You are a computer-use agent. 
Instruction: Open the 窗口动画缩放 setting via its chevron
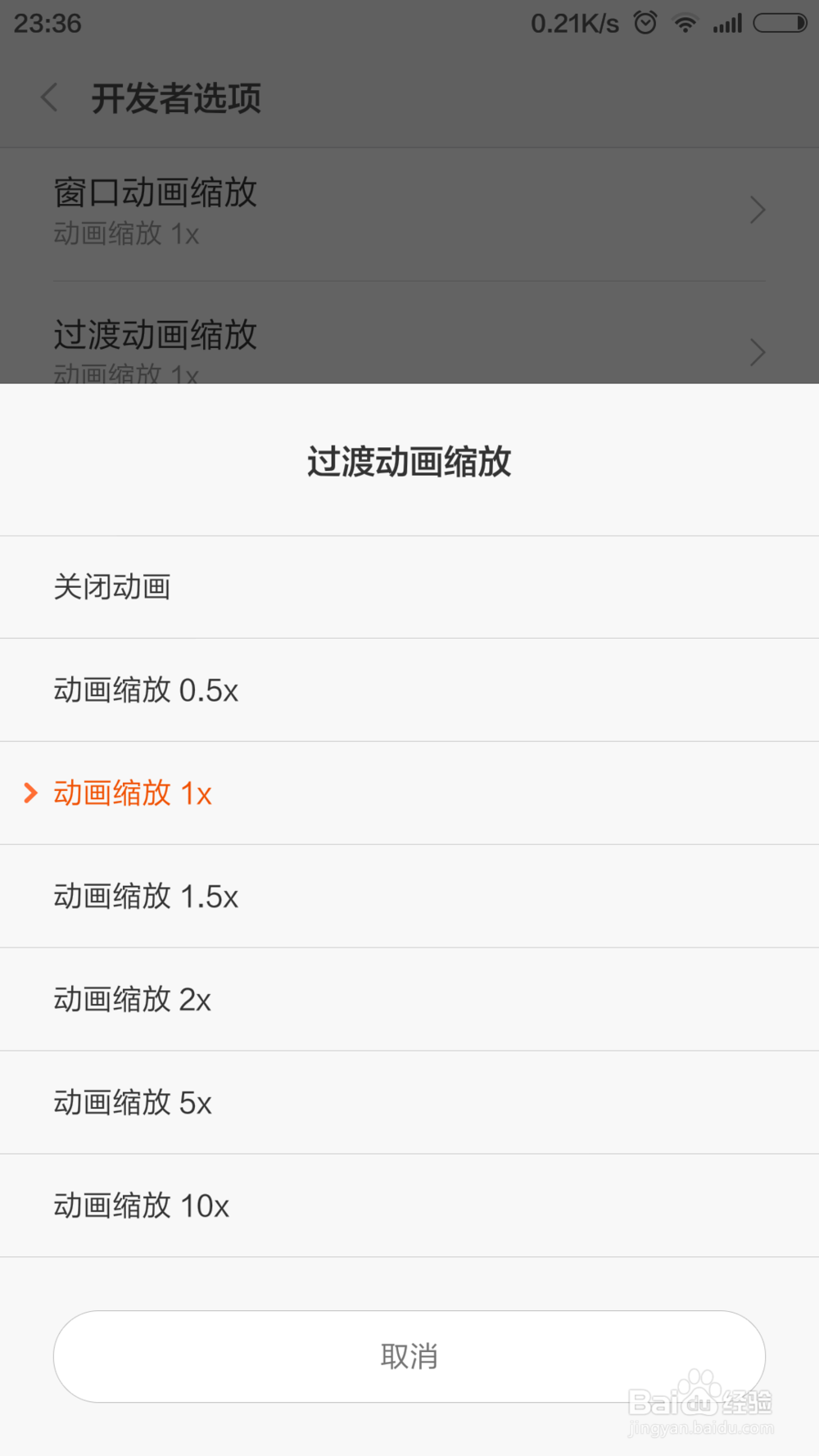coord(757,210)
